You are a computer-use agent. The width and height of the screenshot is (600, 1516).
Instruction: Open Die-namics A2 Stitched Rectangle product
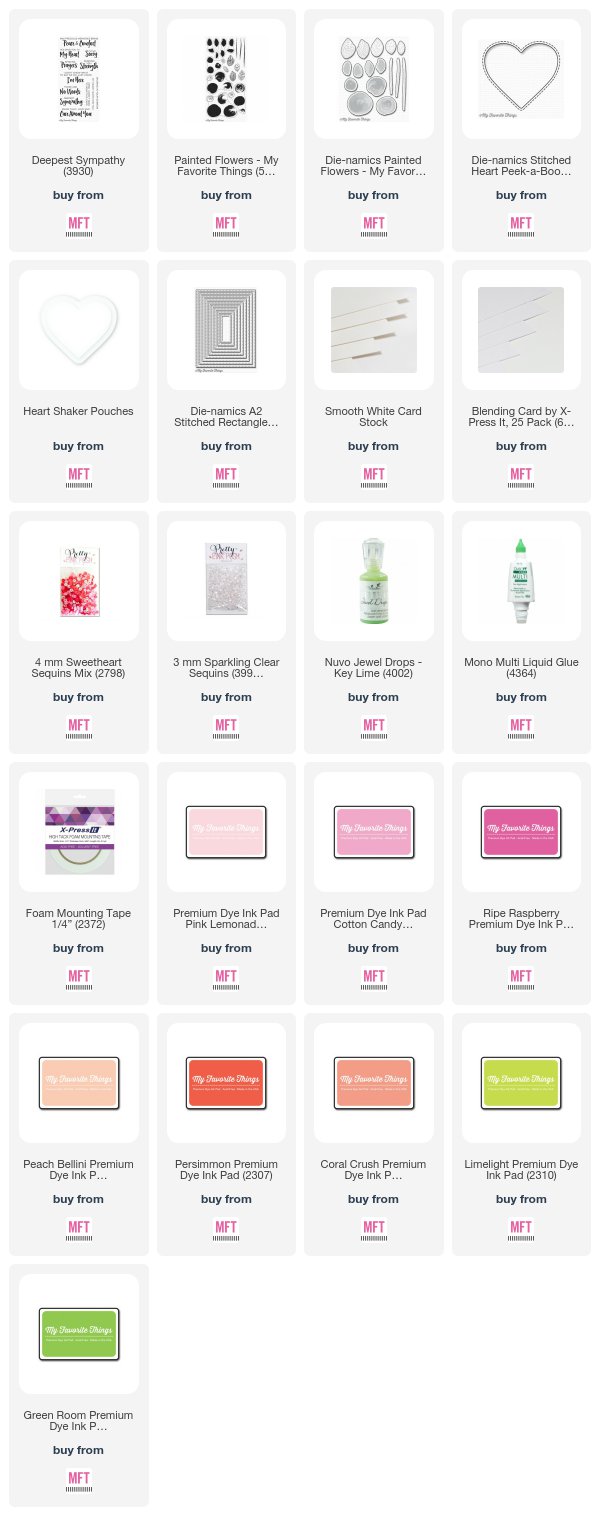(x=226, y=328)
